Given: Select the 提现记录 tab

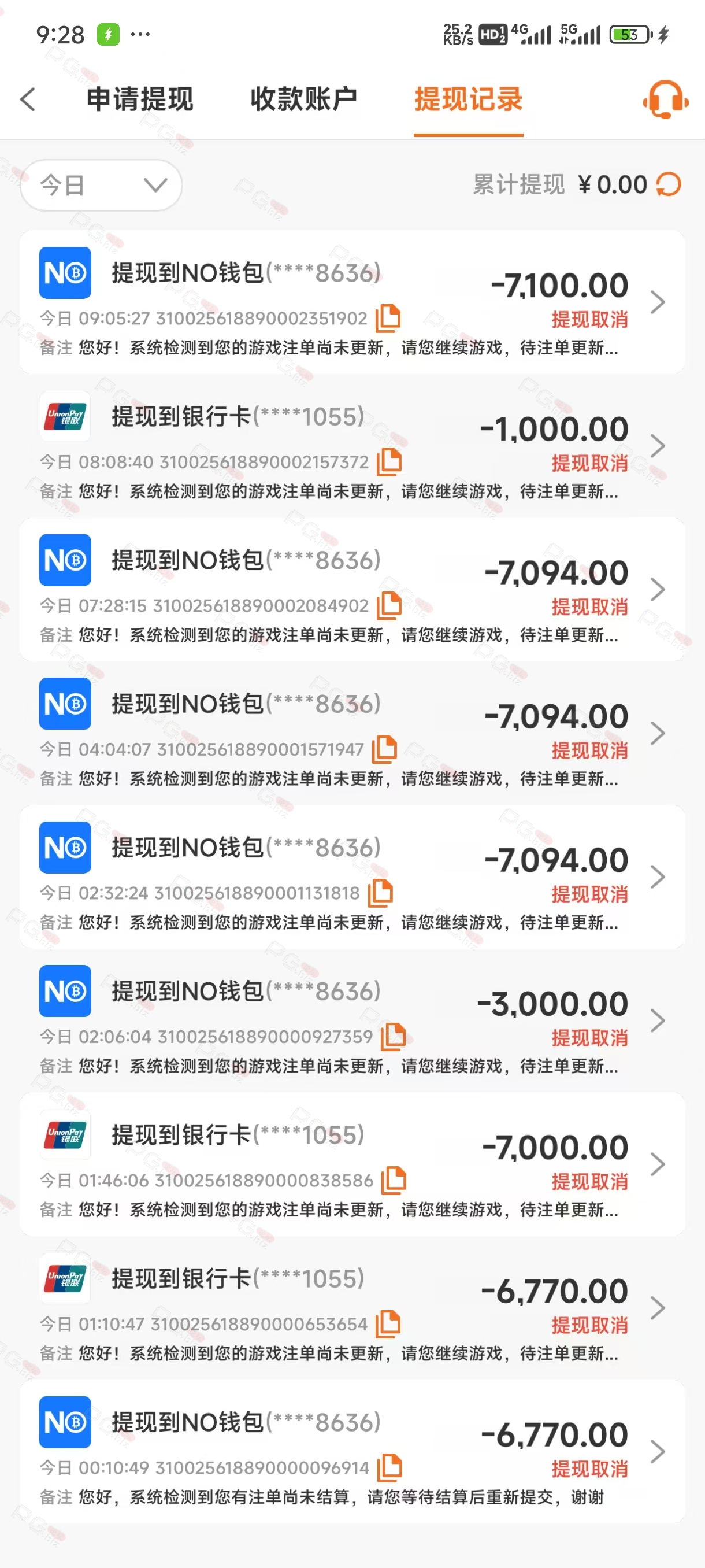Looking at the screenshot, I should click(x=469, y=99).
